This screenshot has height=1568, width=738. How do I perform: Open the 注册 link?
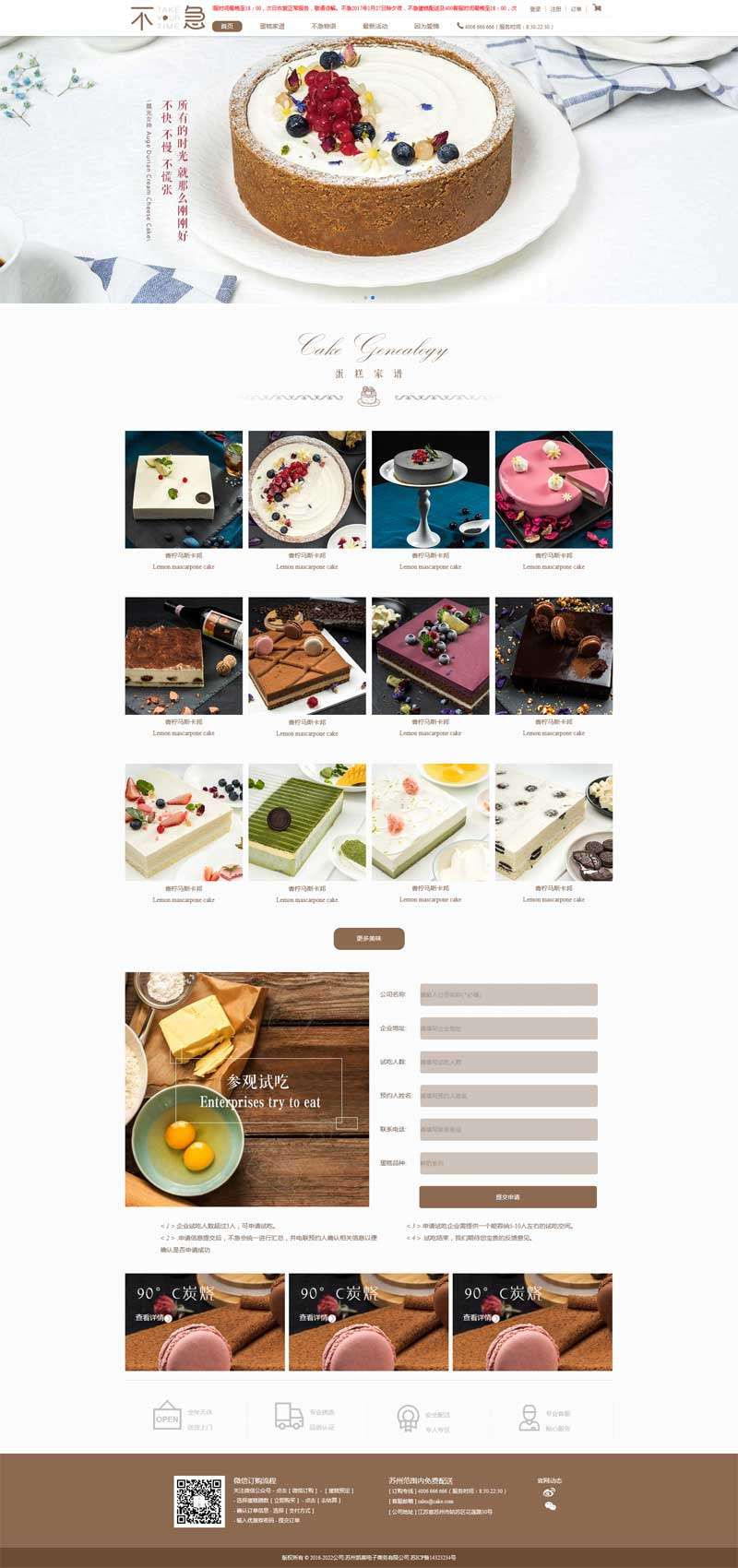click(555, 9)
